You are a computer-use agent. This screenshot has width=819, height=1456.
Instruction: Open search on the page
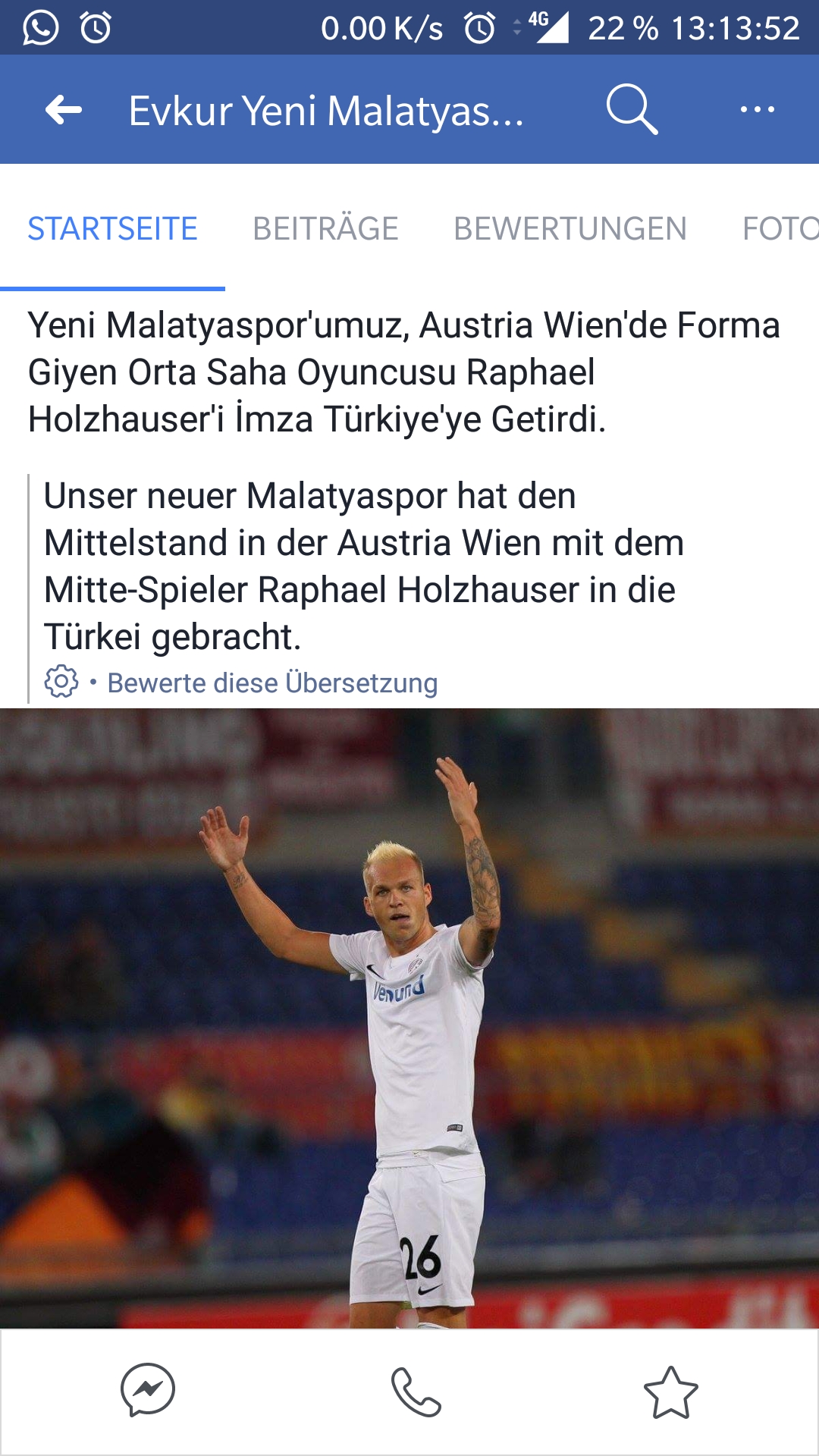[632, 110]
